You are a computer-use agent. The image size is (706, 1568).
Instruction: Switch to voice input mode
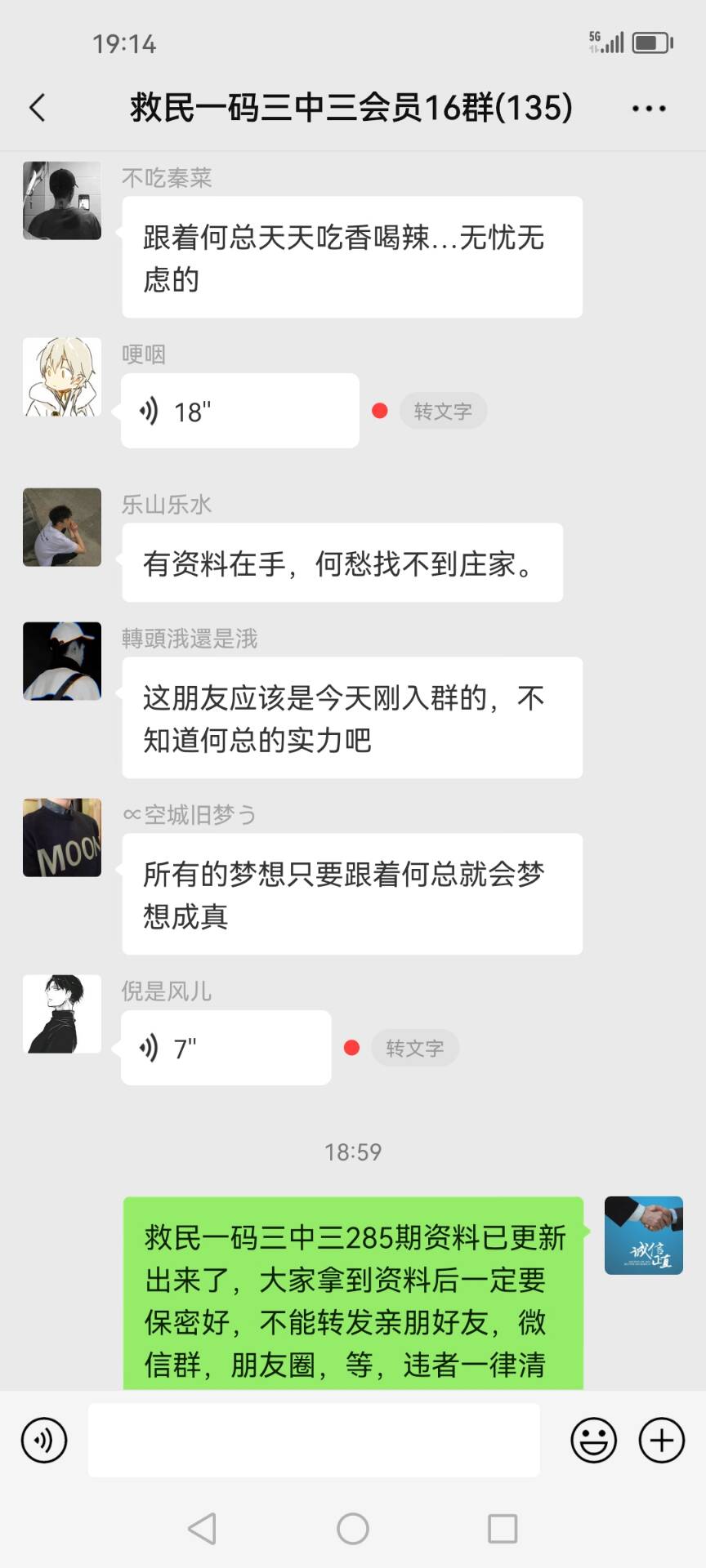[x=44, y=1440]
